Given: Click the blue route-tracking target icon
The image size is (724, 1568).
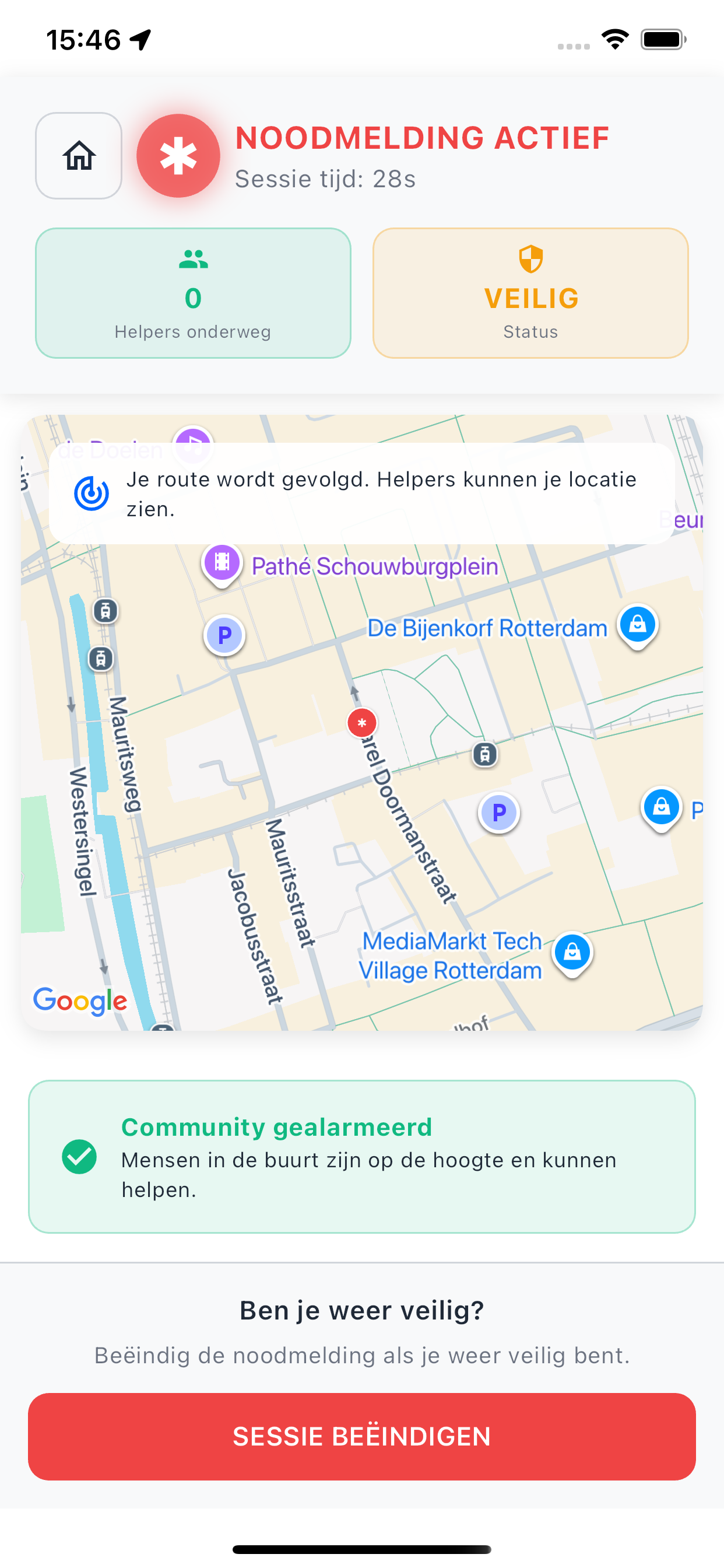Looking at the screenshot, I should [92, 494].
